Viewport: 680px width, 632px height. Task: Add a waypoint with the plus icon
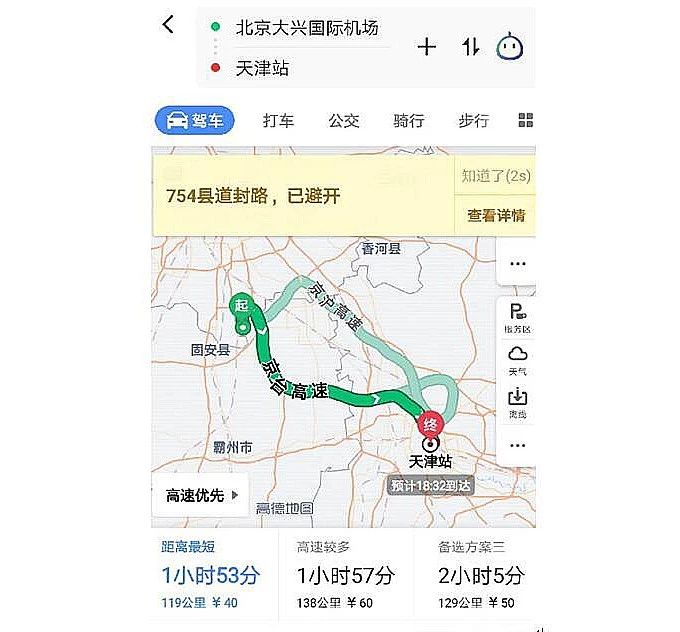[x=427, y=47]
